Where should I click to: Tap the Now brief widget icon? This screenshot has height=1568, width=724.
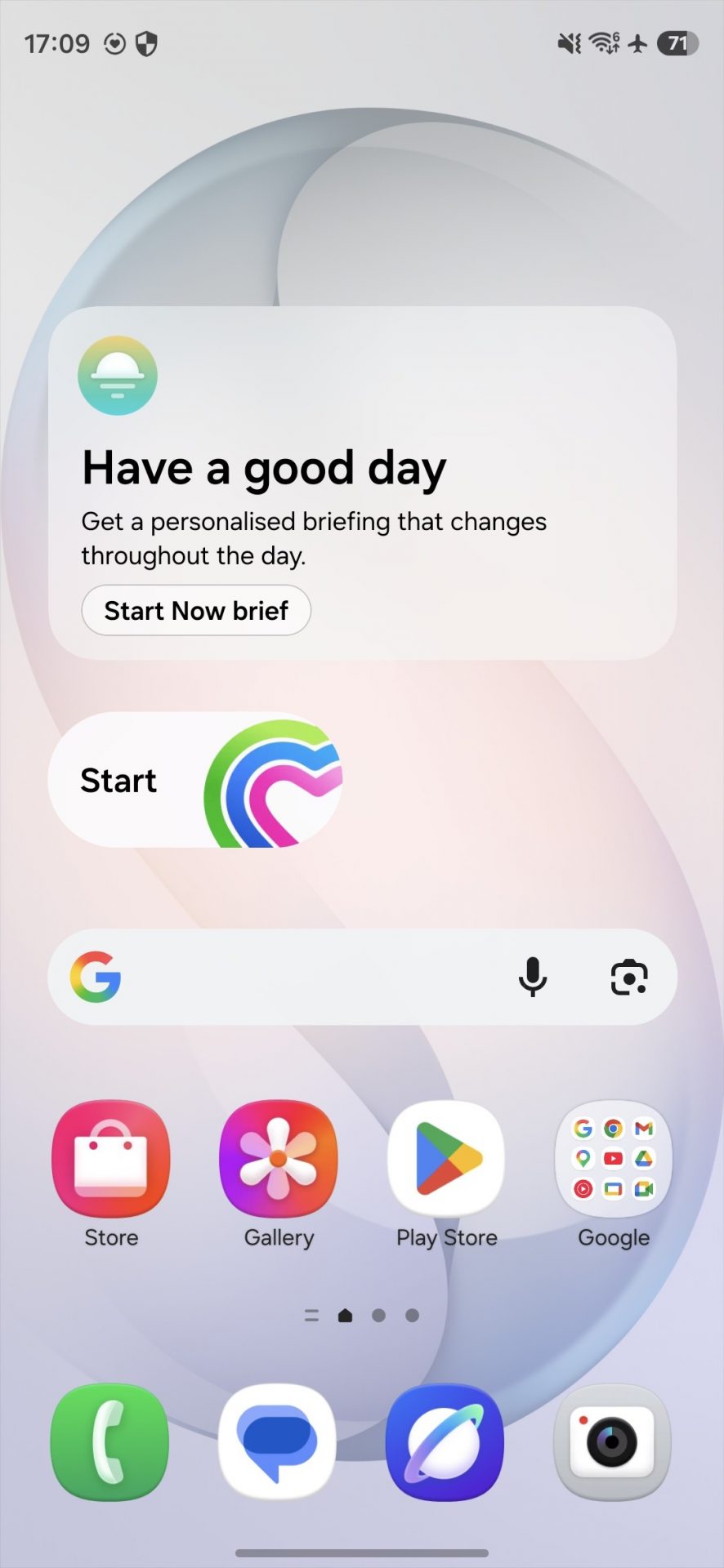click(118, 376)
